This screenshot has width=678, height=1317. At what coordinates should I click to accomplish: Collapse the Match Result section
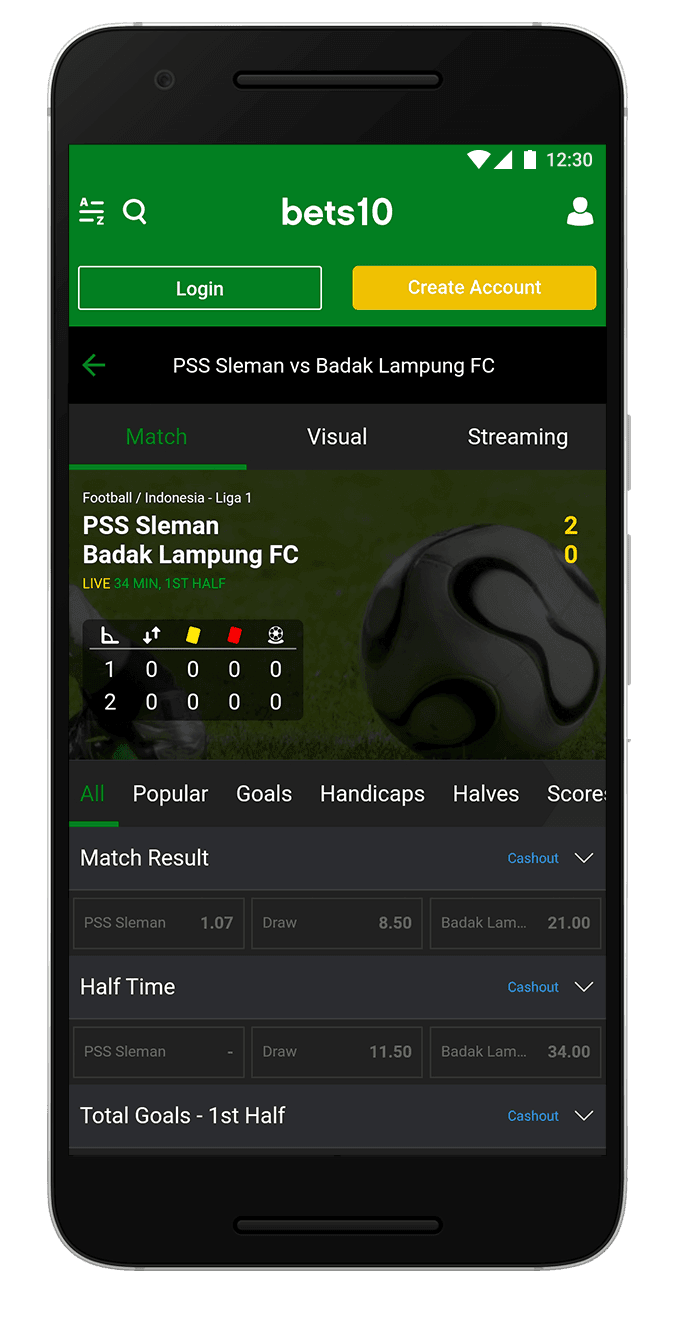584,858
